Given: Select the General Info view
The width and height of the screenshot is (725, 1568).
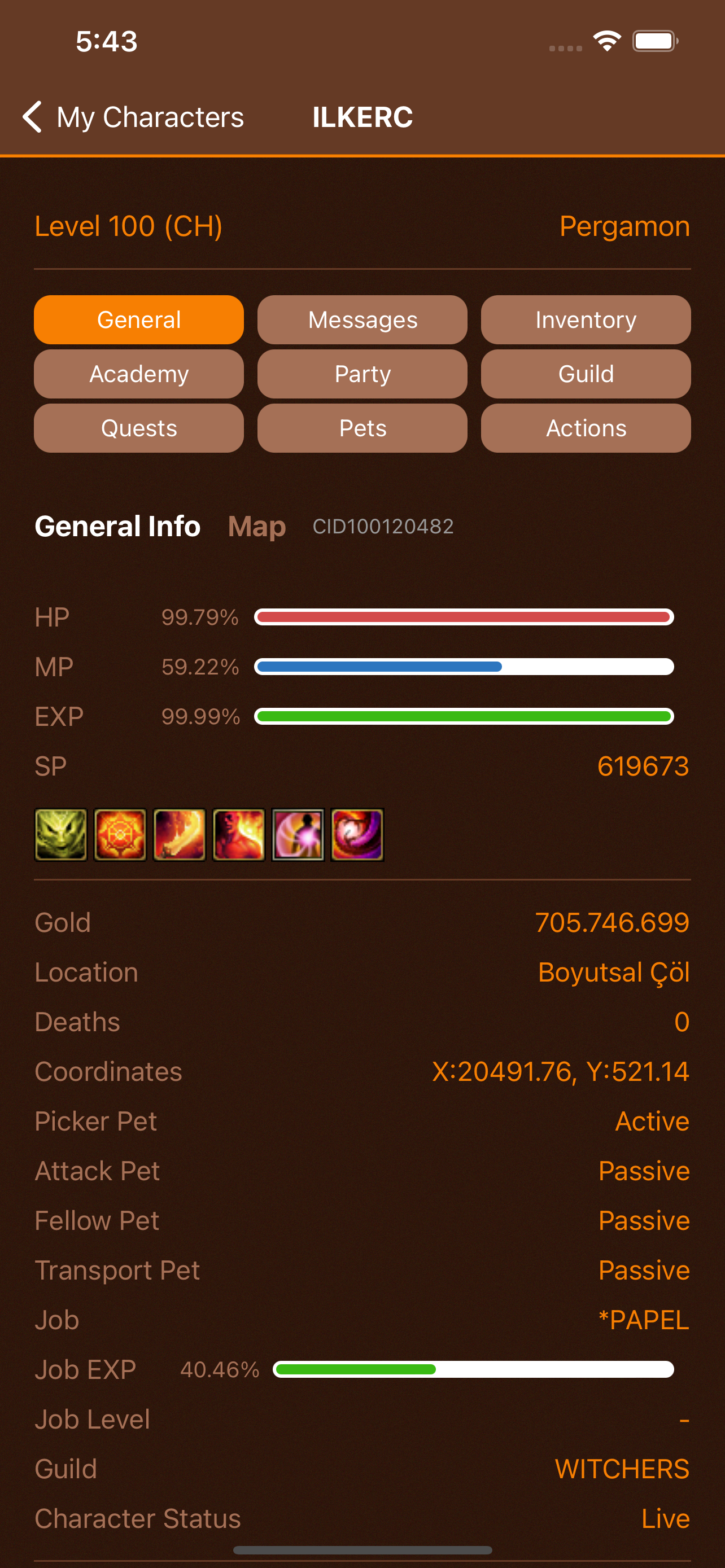Looking at the screenshot, I should 117,527.
